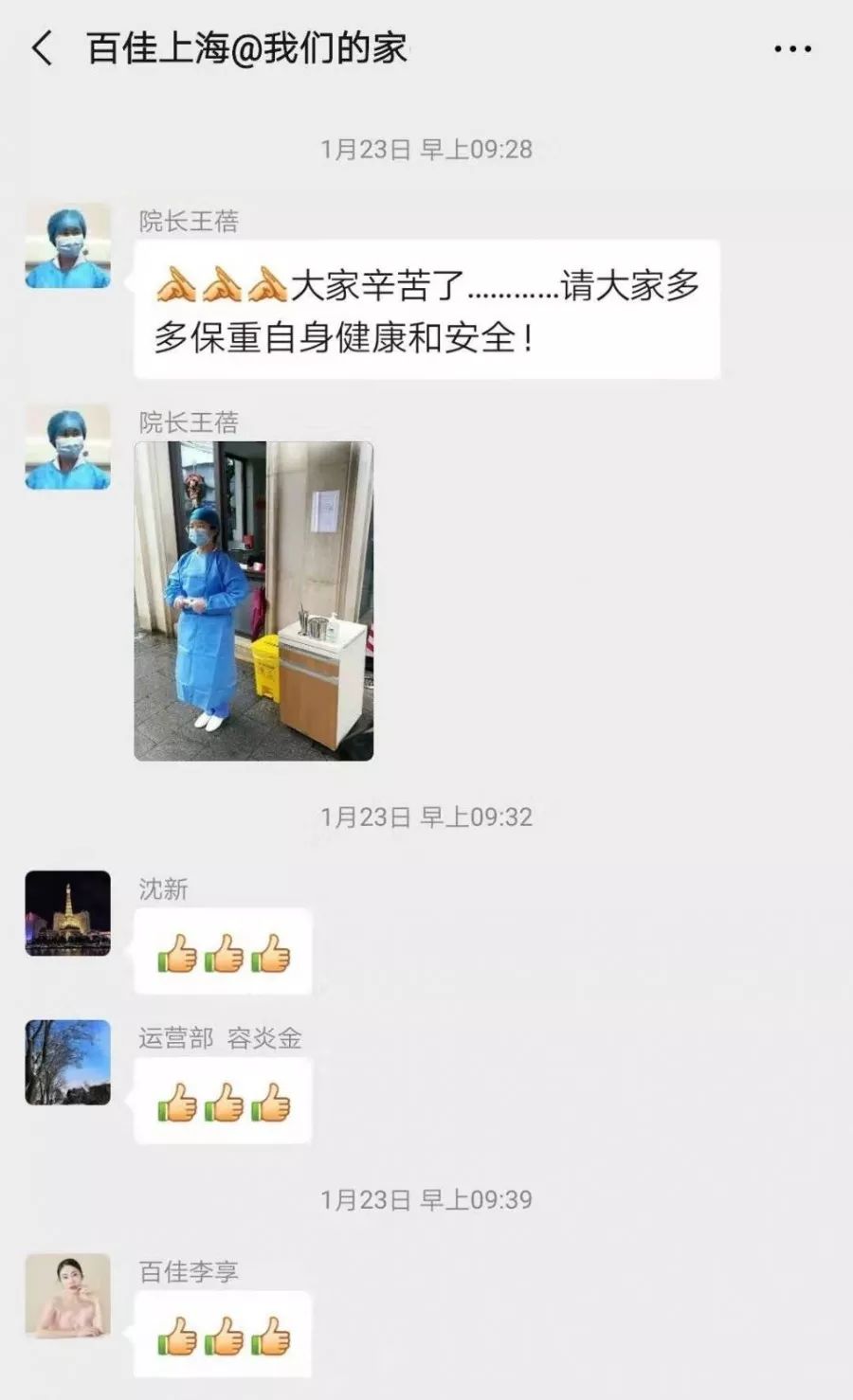
Task: Open 院长王蓓's avatar beside the 大家辛苦了 message
Action: click(x=68, y=245)
